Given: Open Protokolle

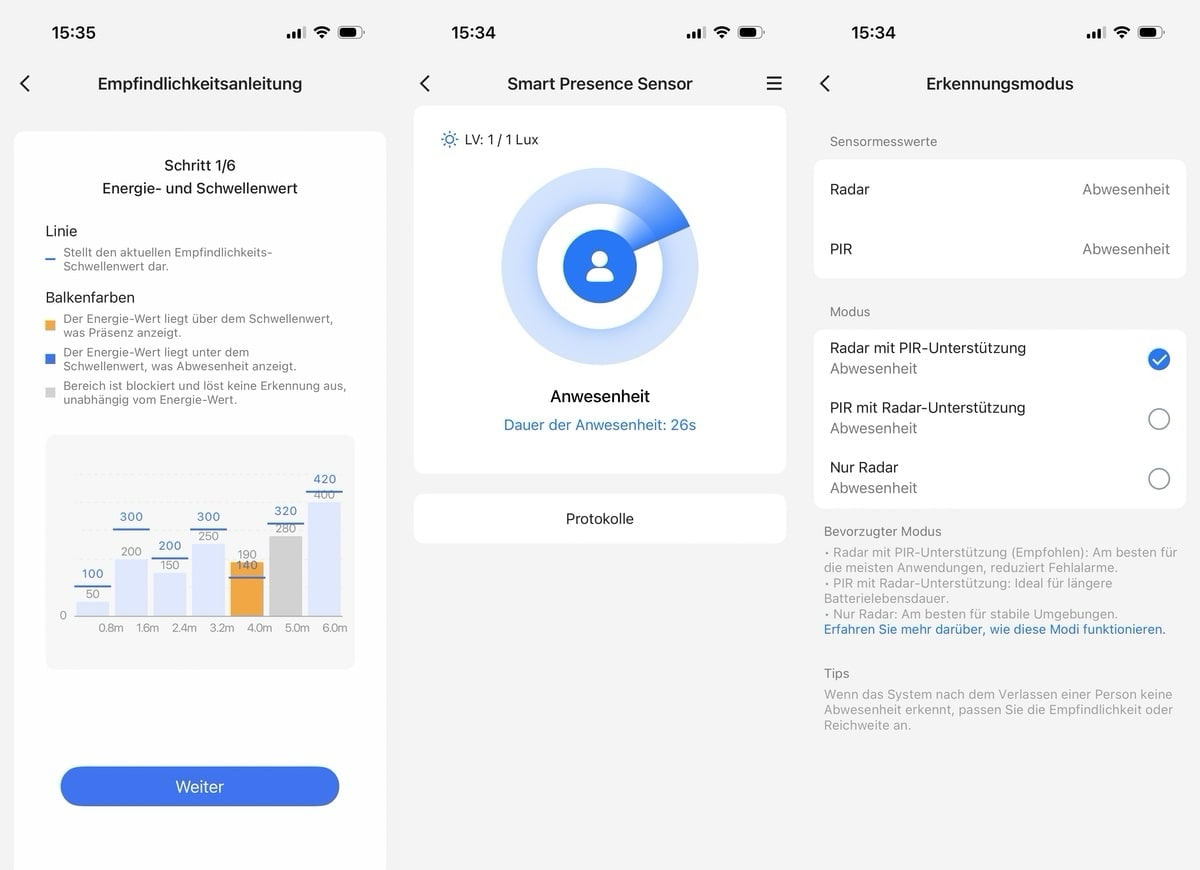Looking at the screenshot, I should pyautogui.click(x=600, y=519).
